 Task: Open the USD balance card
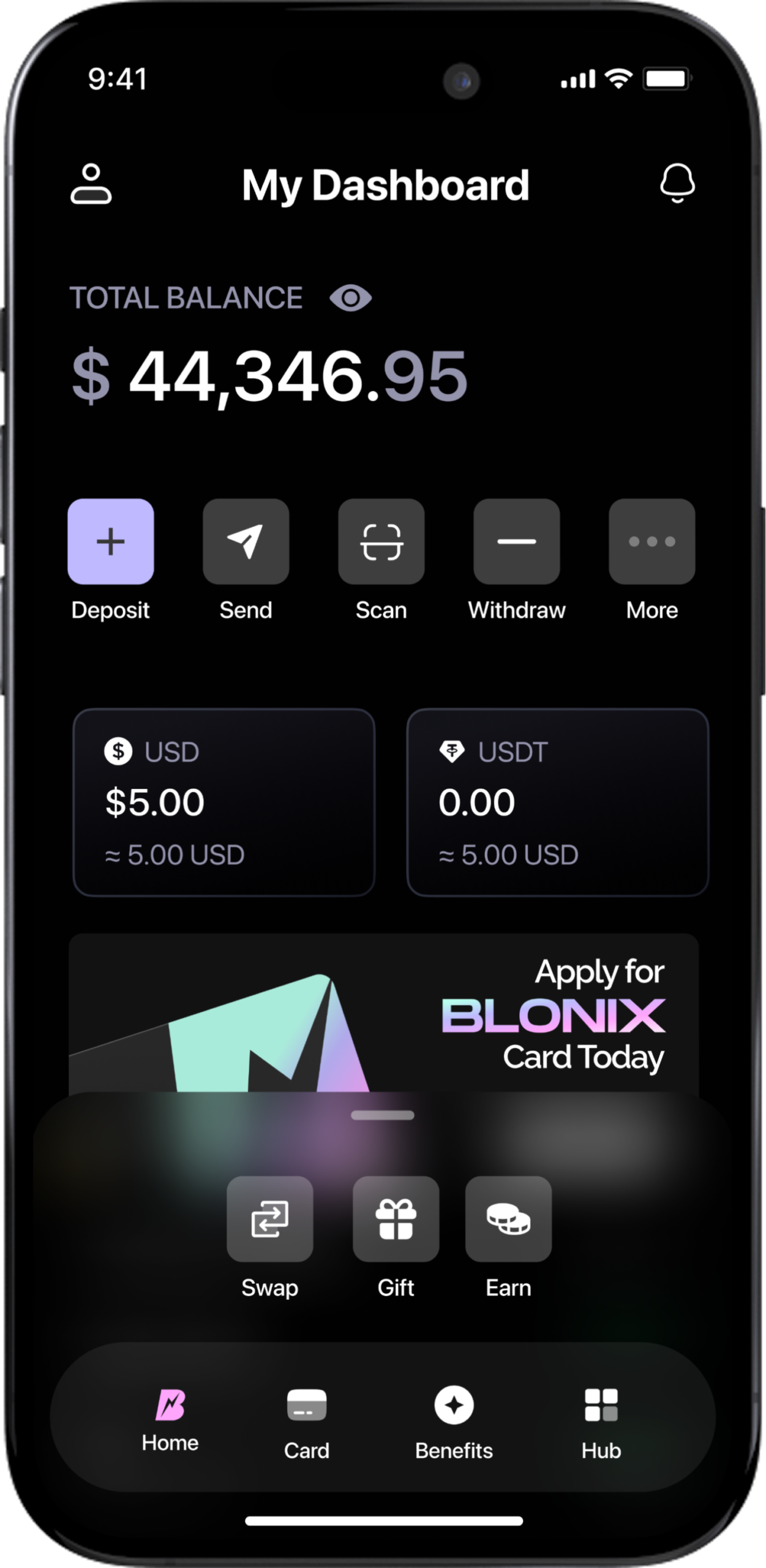pos(224,802)
